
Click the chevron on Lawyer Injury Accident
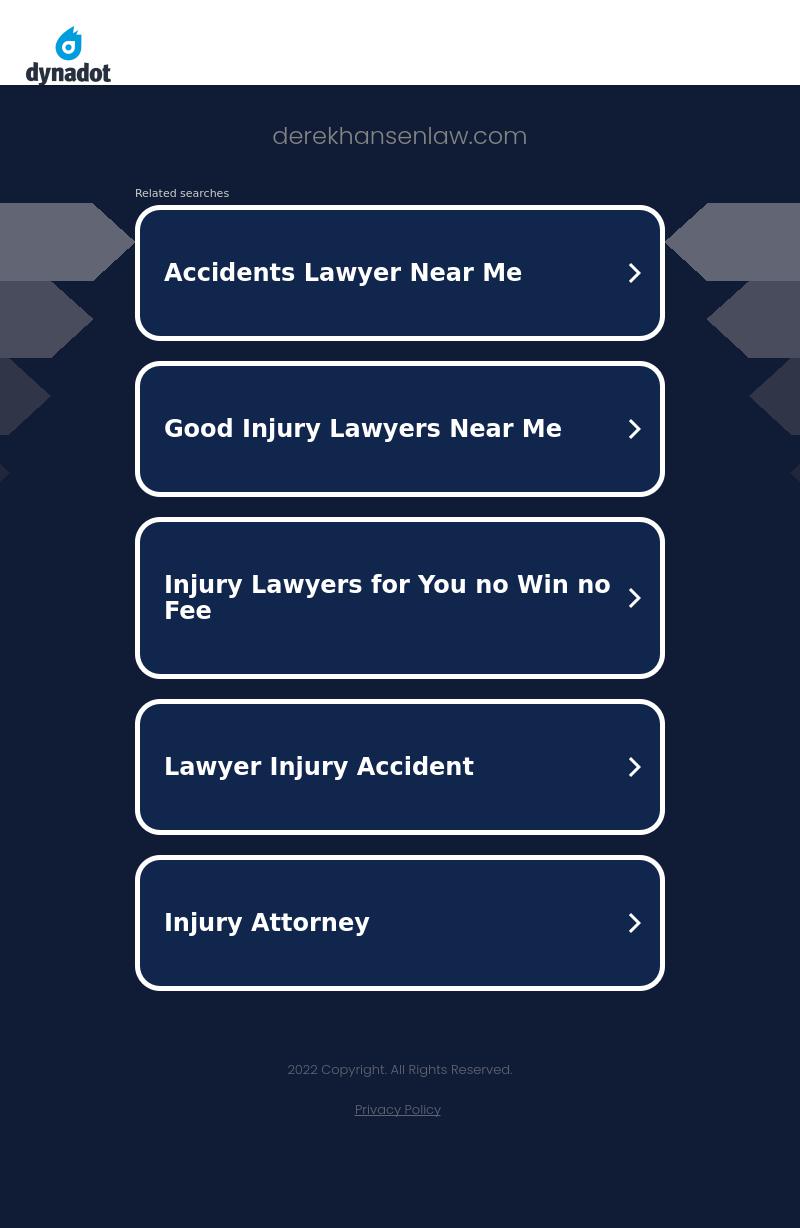(634, 767)
